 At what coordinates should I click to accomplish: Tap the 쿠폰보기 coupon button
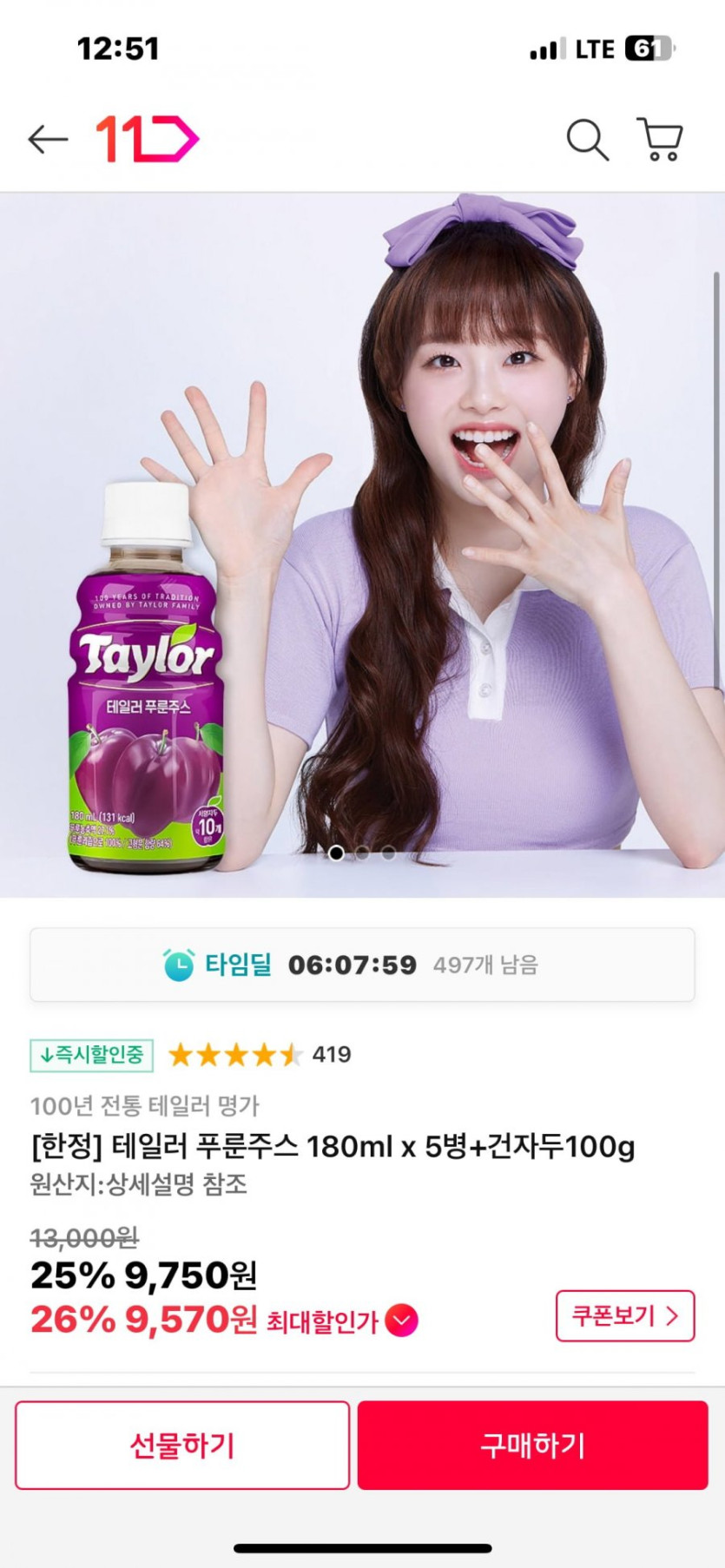(x=624, y=1315)
